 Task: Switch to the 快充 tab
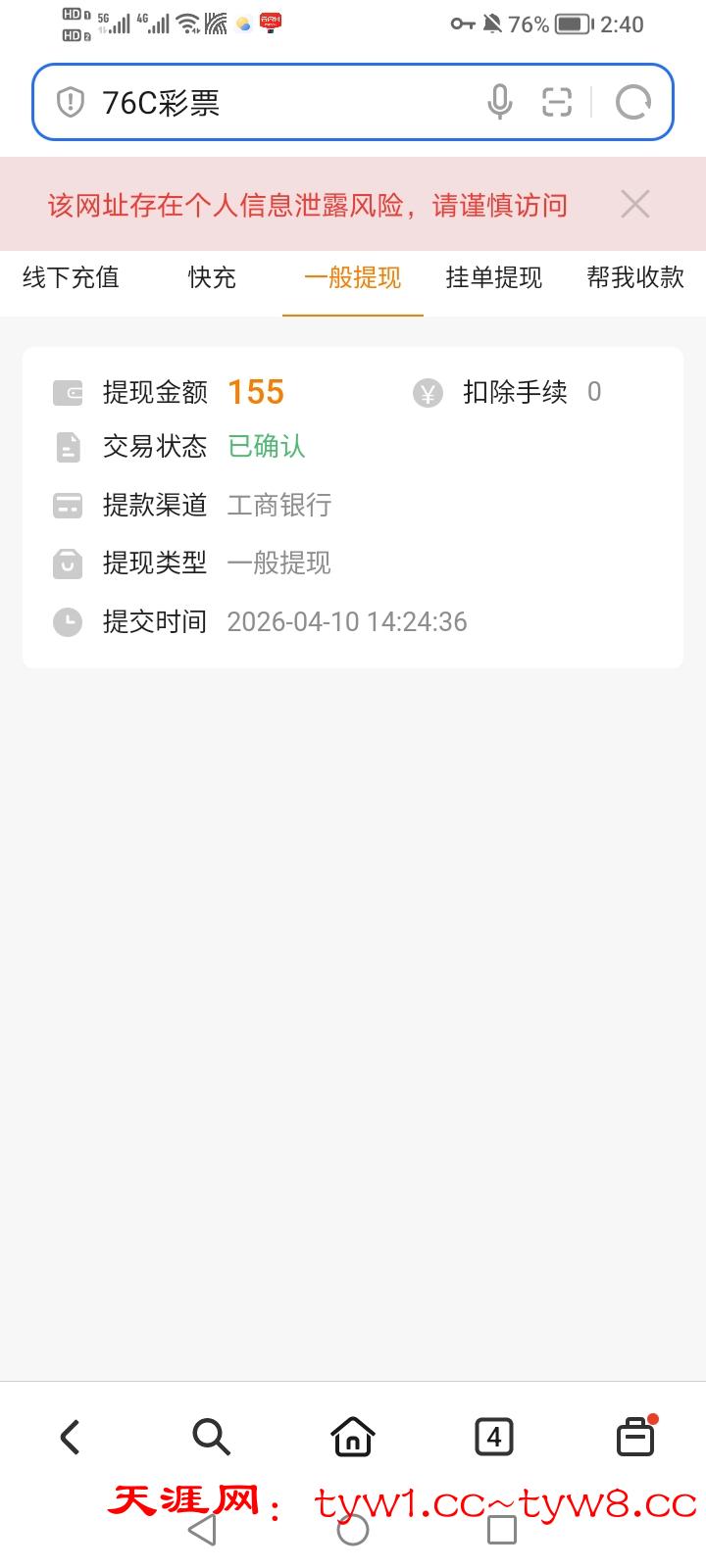tap(212, 278)
